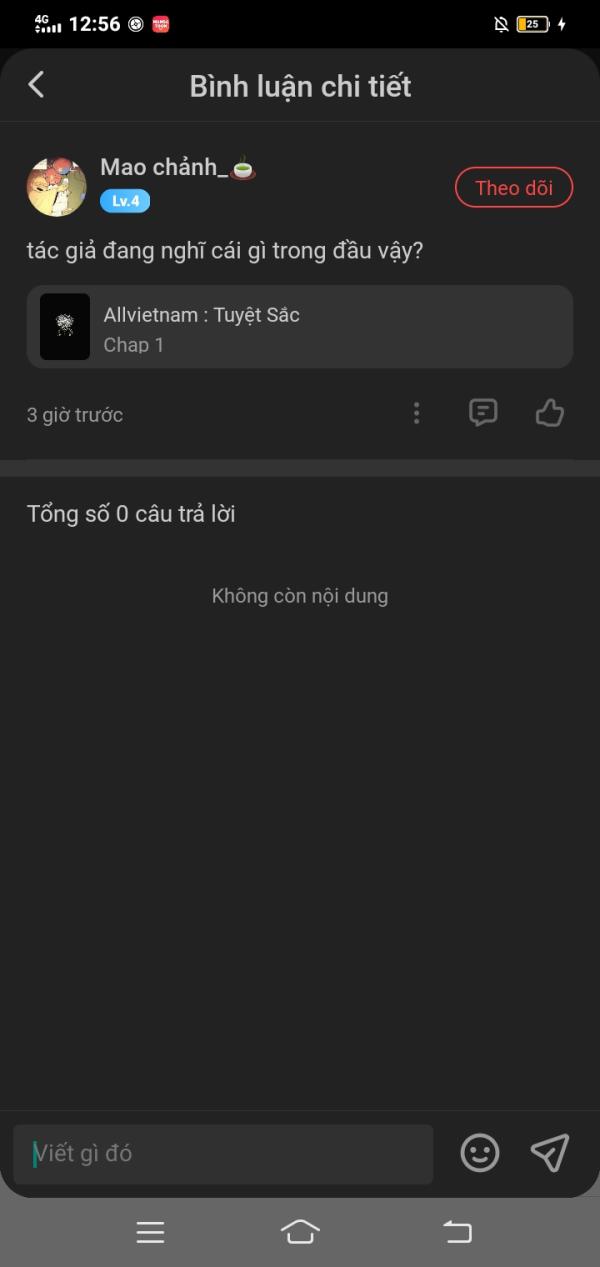Like Mao chảnh_'s comment
This screenshot has height=1267, width=600.
click(x=550, y=413)
